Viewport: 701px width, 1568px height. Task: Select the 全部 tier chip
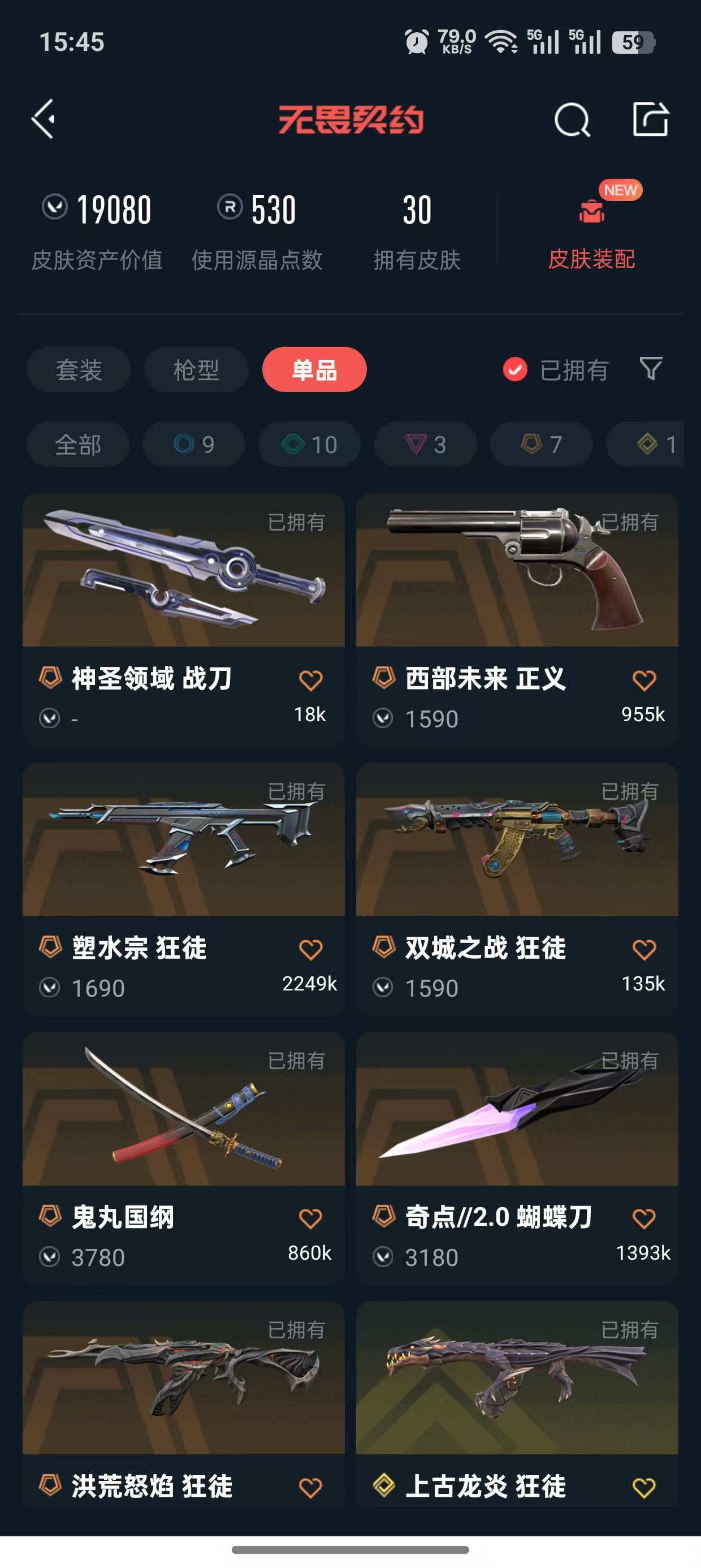pos(78,445)
